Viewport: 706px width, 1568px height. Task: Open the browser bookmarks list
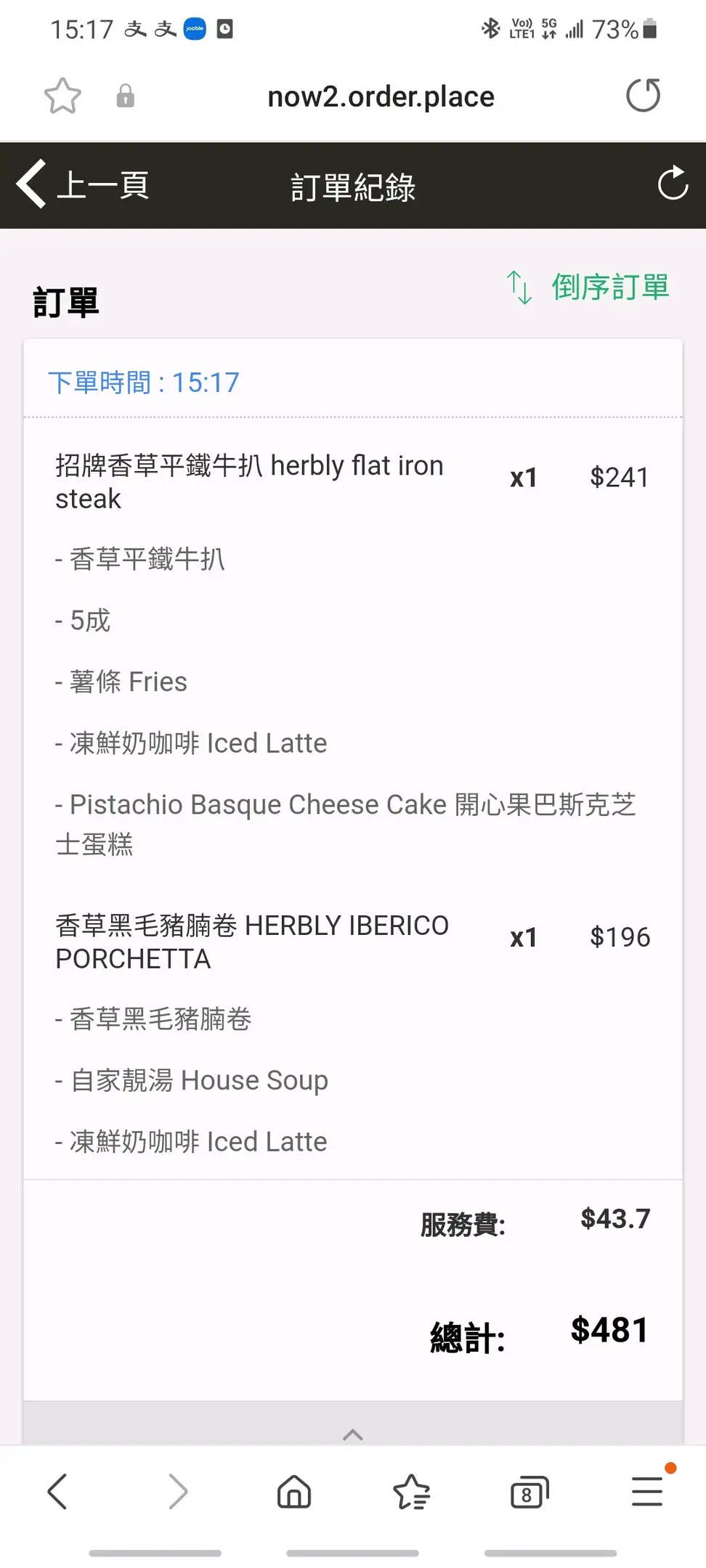tap(412, 1493)
